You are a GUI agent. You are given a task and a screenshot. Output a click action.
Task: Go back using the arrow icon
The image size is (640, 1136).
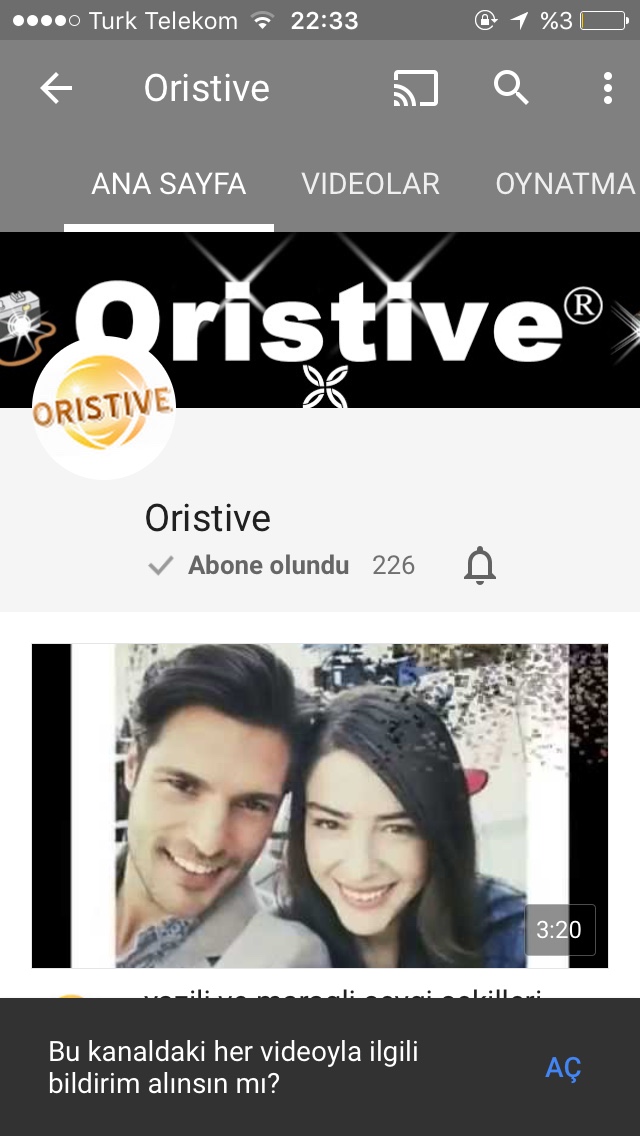point(56,89)
